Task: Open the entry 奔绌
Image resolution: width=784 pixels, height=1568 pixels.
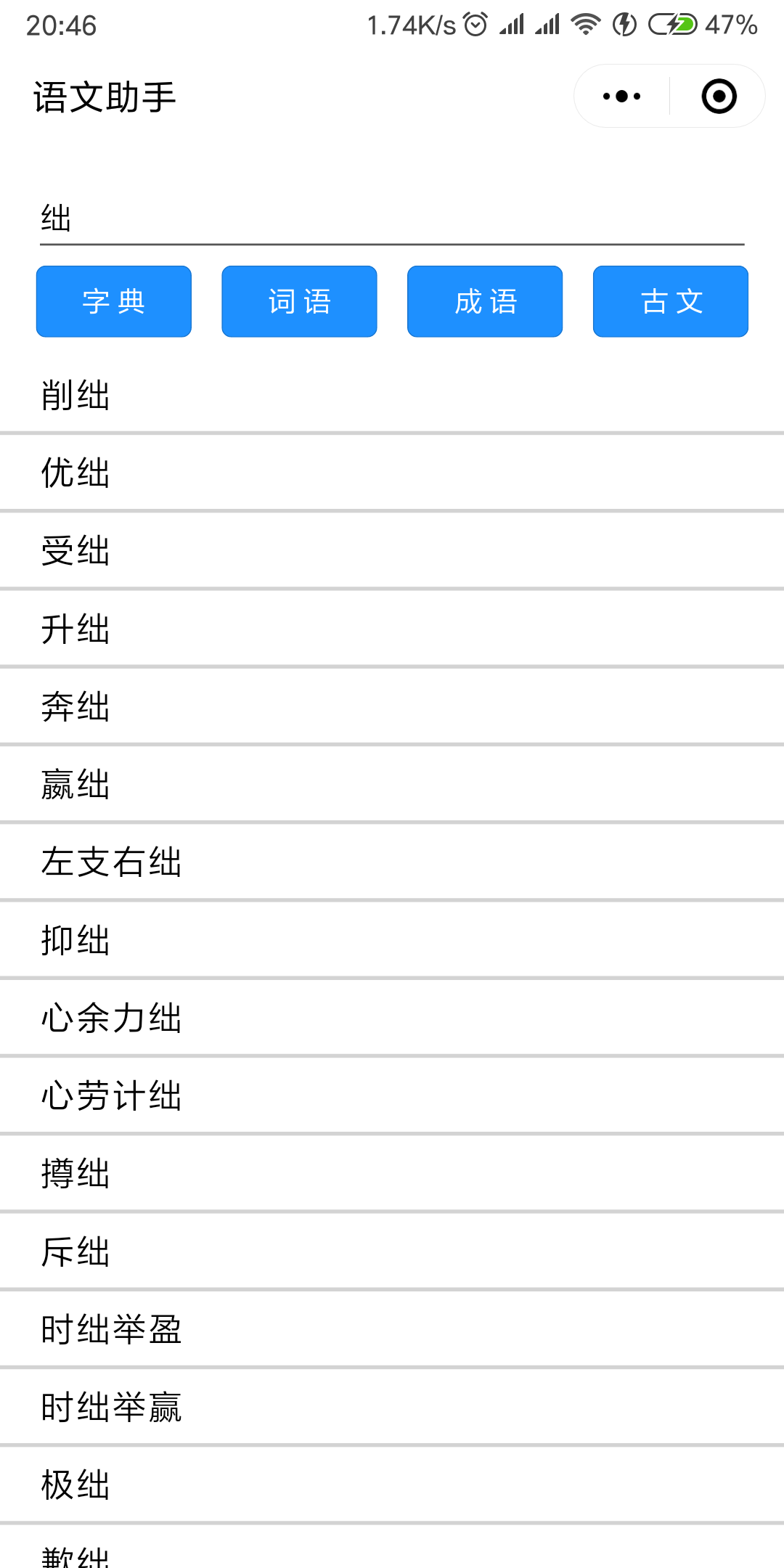Action: point(75,706)
